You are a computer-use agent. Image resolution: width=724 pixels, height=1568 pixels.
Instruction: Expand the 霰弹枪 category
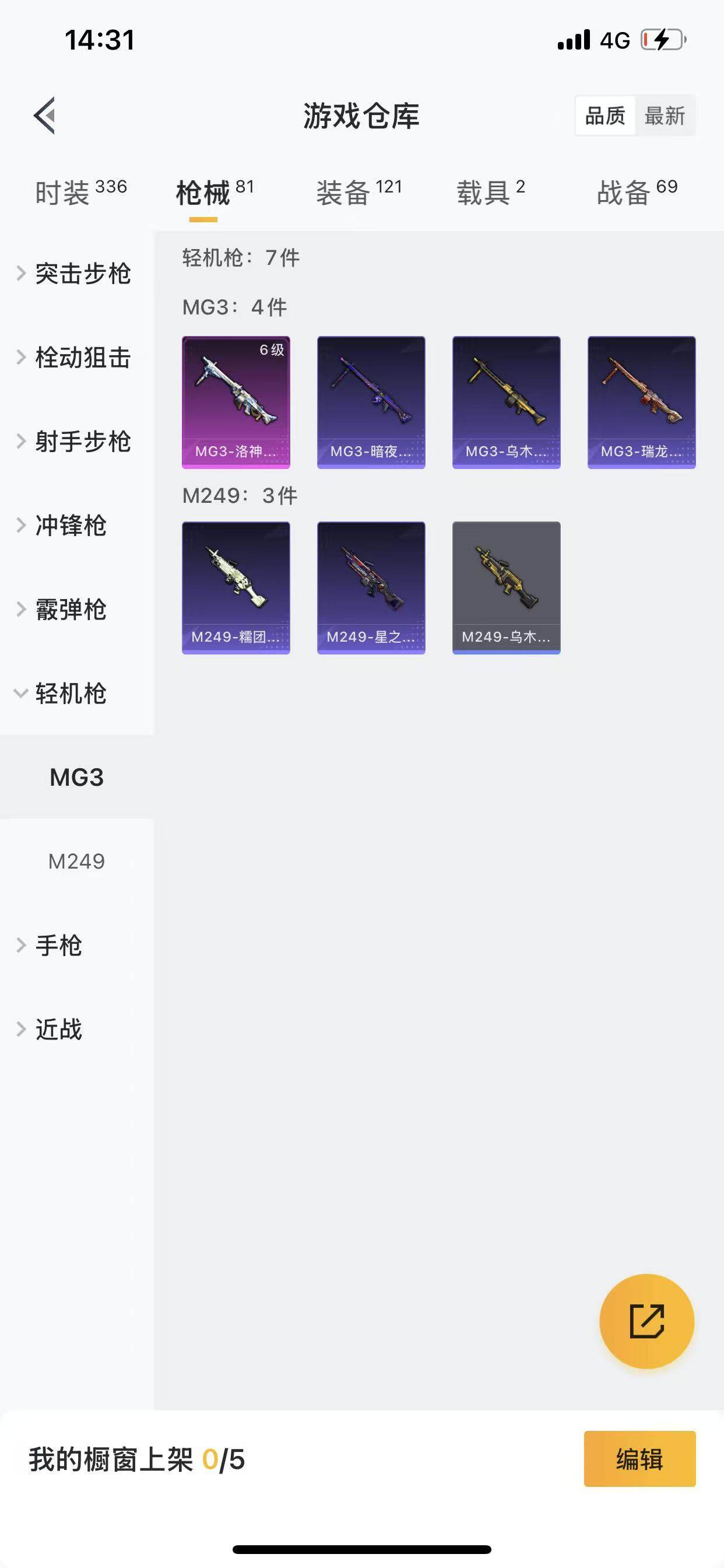[70, 610]
